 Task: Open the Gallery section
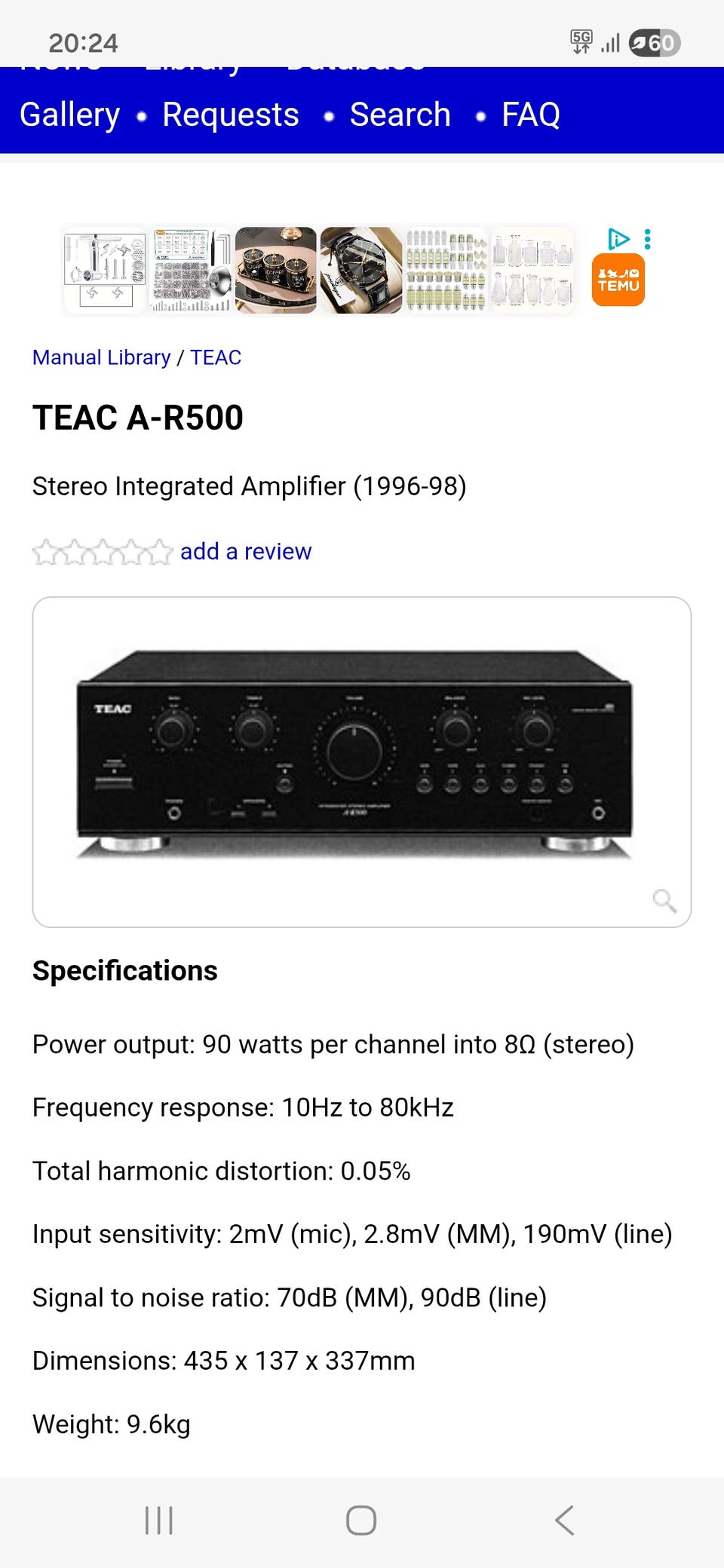tap(69, 115)
